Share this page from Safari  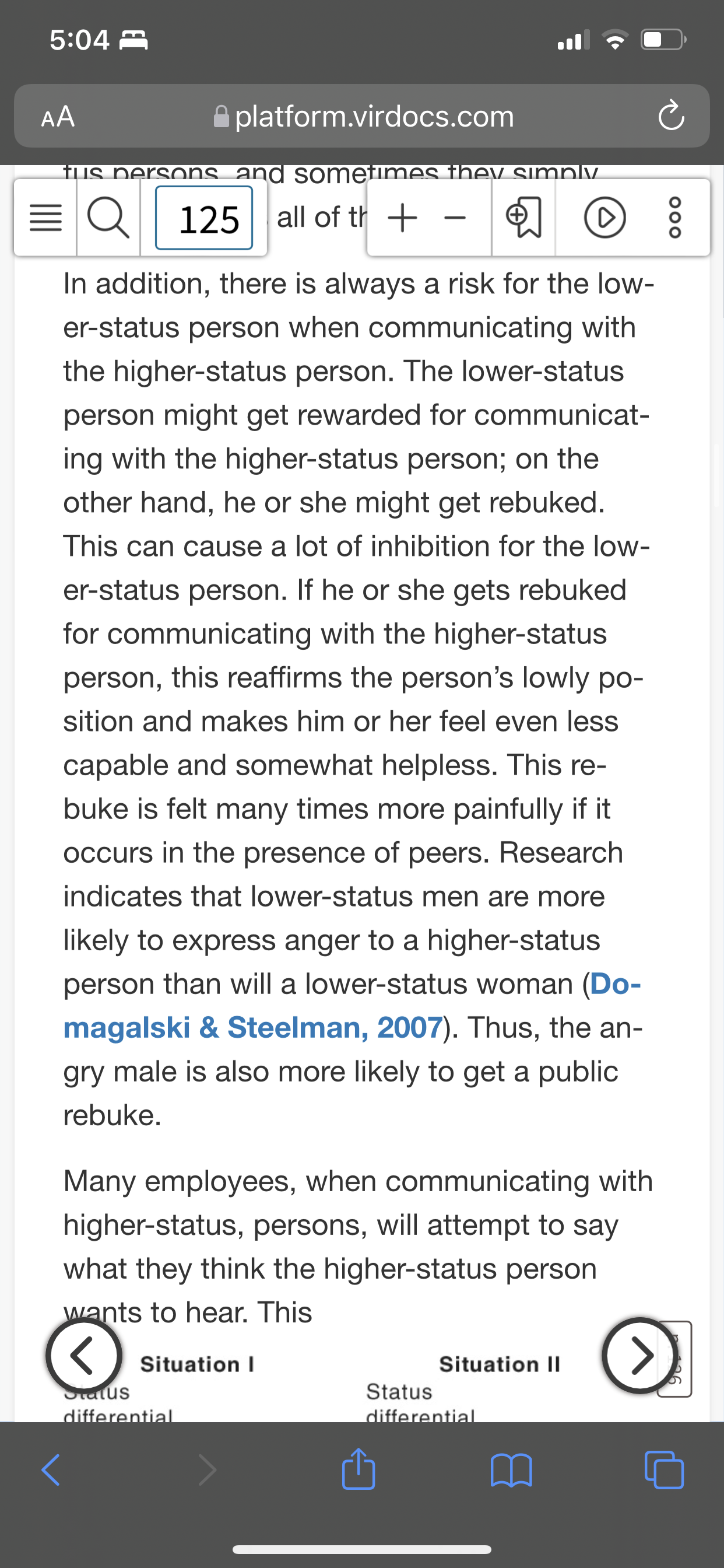point(359,1468)
